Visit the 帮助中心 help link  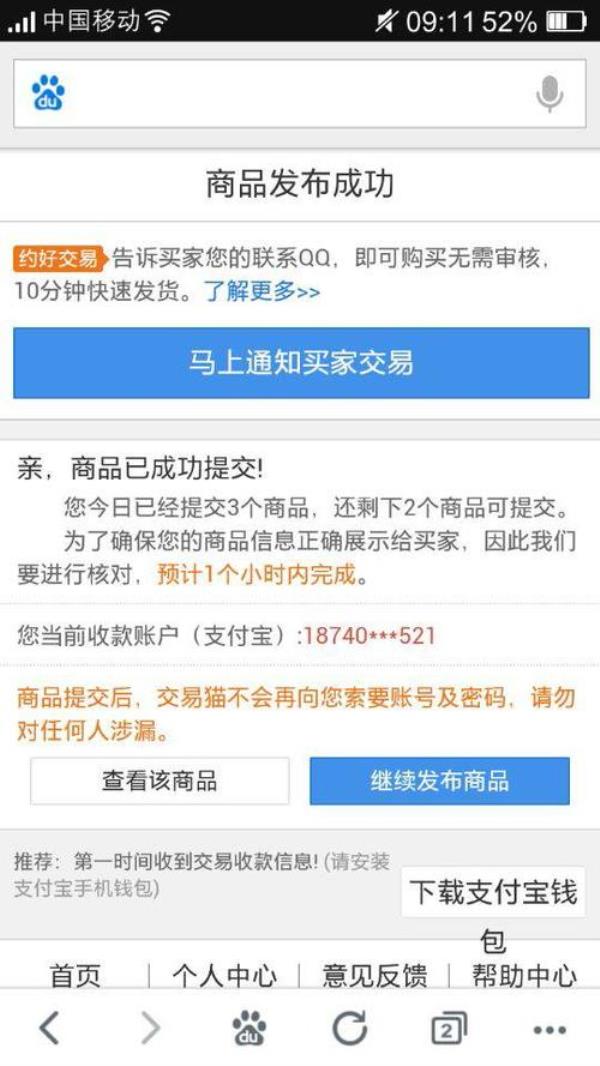coord(524,974)
